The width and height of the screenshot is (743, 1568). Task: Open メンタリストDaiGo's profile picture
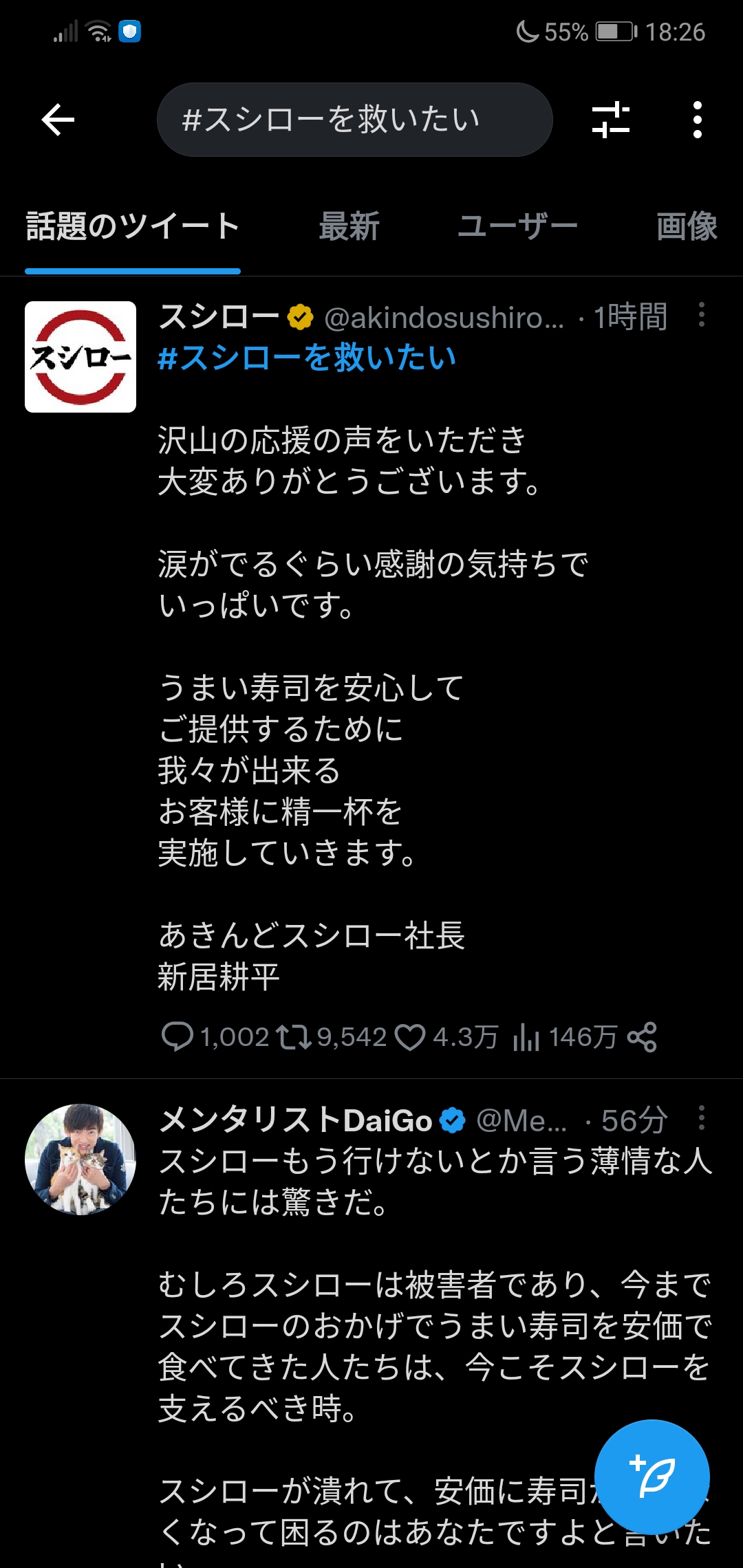[80, 1159]
